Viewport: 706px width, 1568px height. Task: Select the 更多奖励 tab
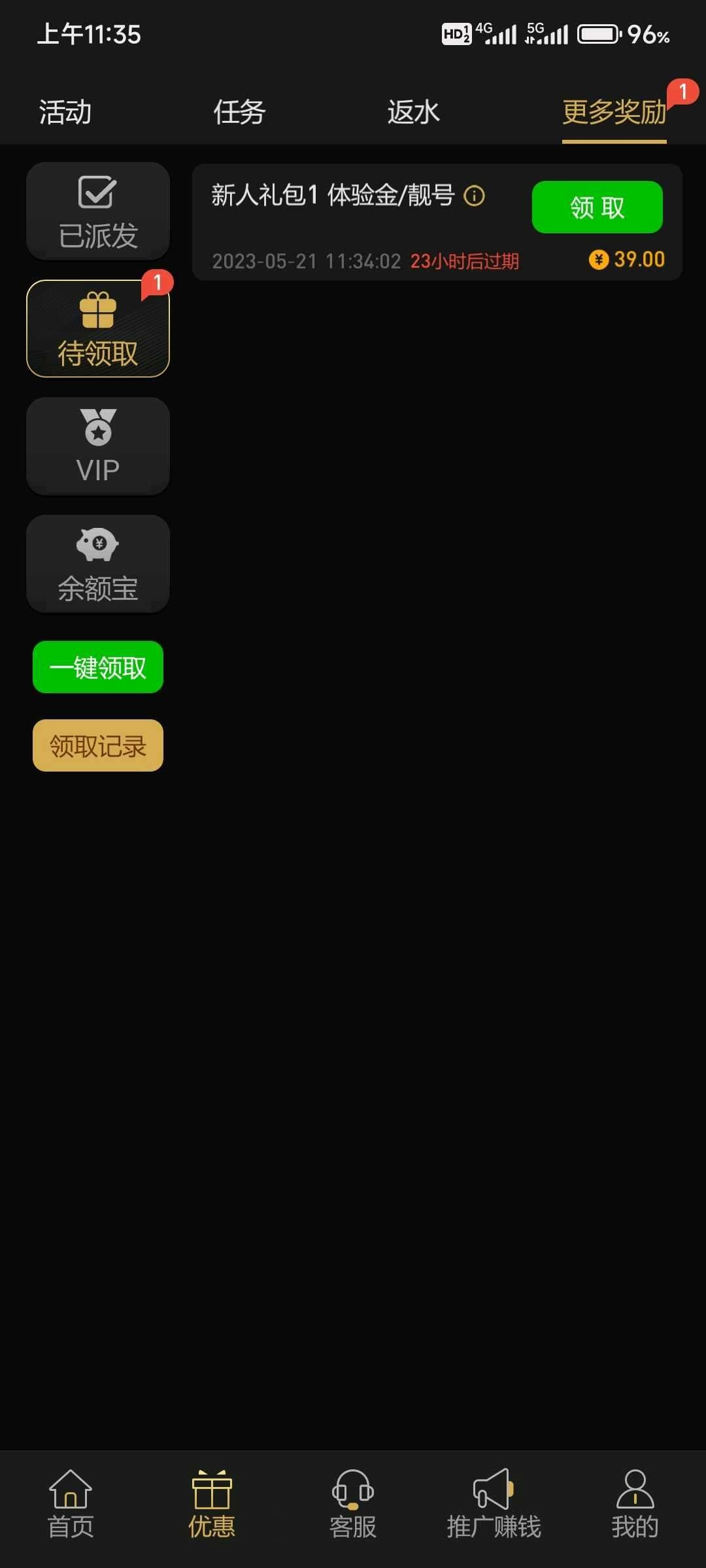(614, 112)
